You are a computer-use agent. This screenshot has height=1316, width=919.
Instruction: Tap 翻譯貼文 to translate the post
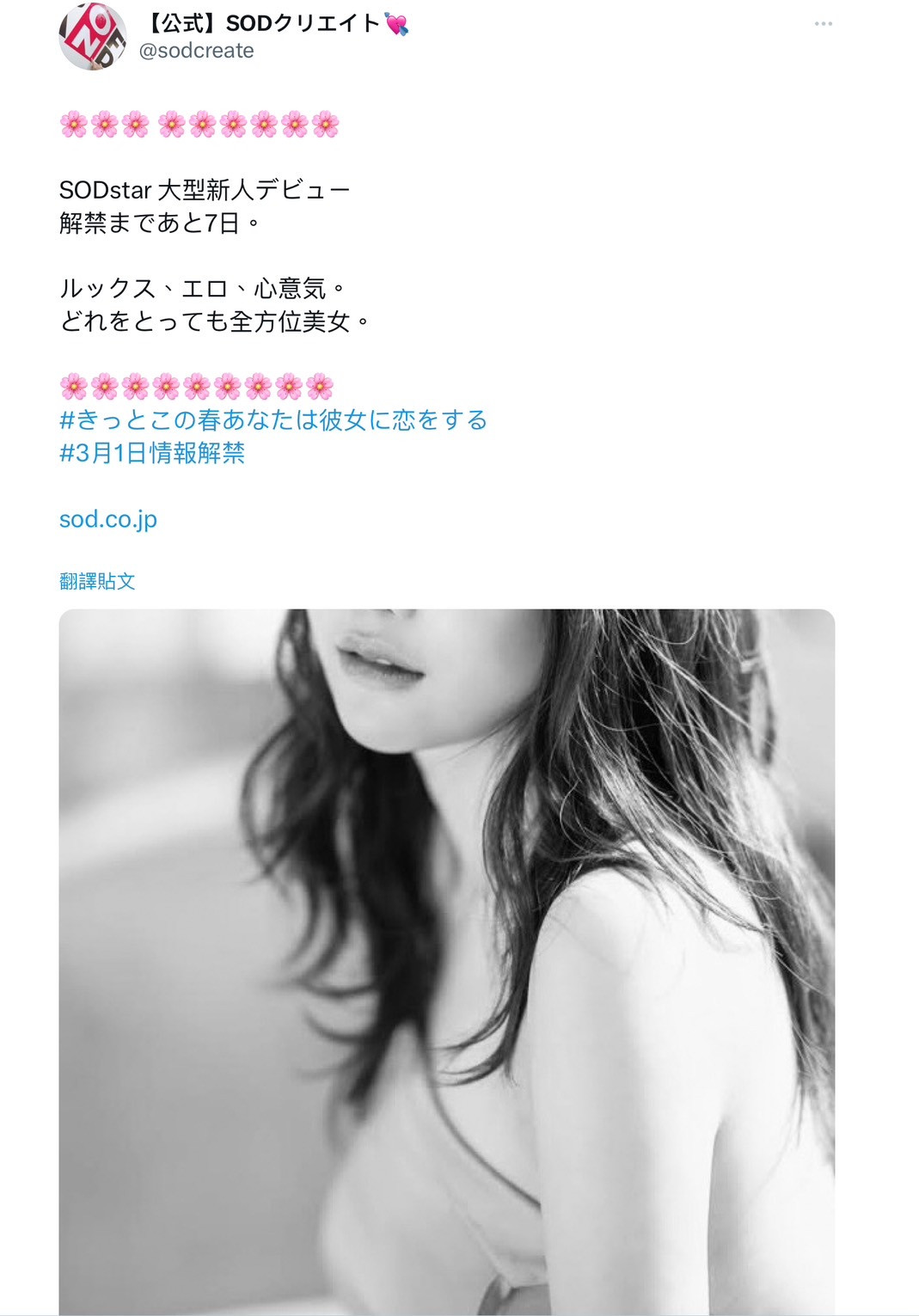(97, 581)
